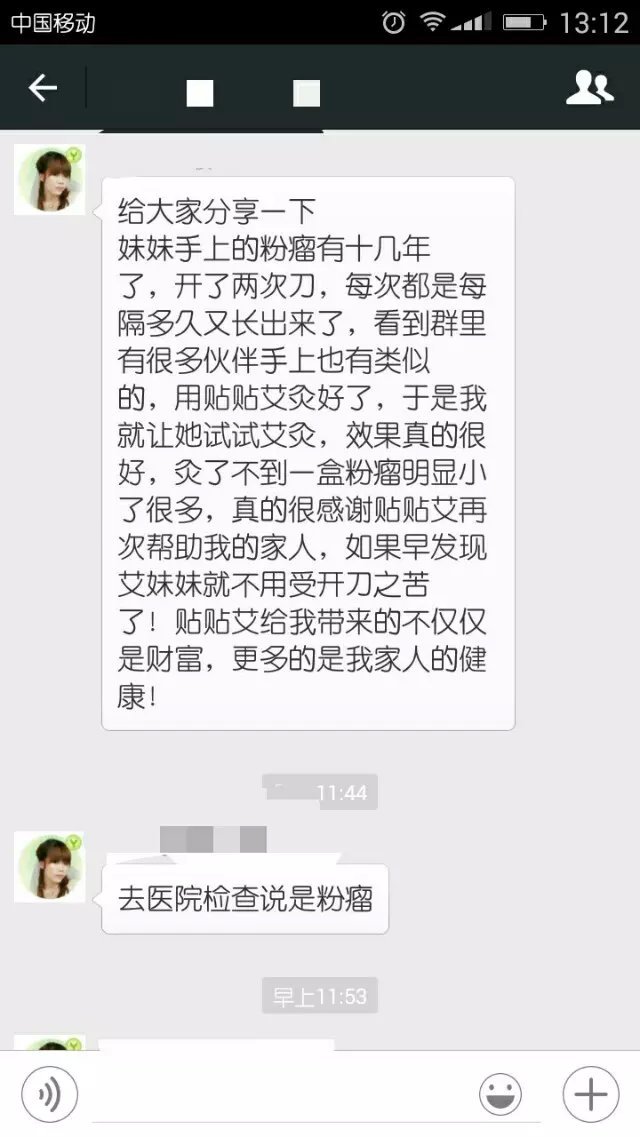Go back using the top arrow
This screenshot has height=1137, width=640.
tap(42, 88)
